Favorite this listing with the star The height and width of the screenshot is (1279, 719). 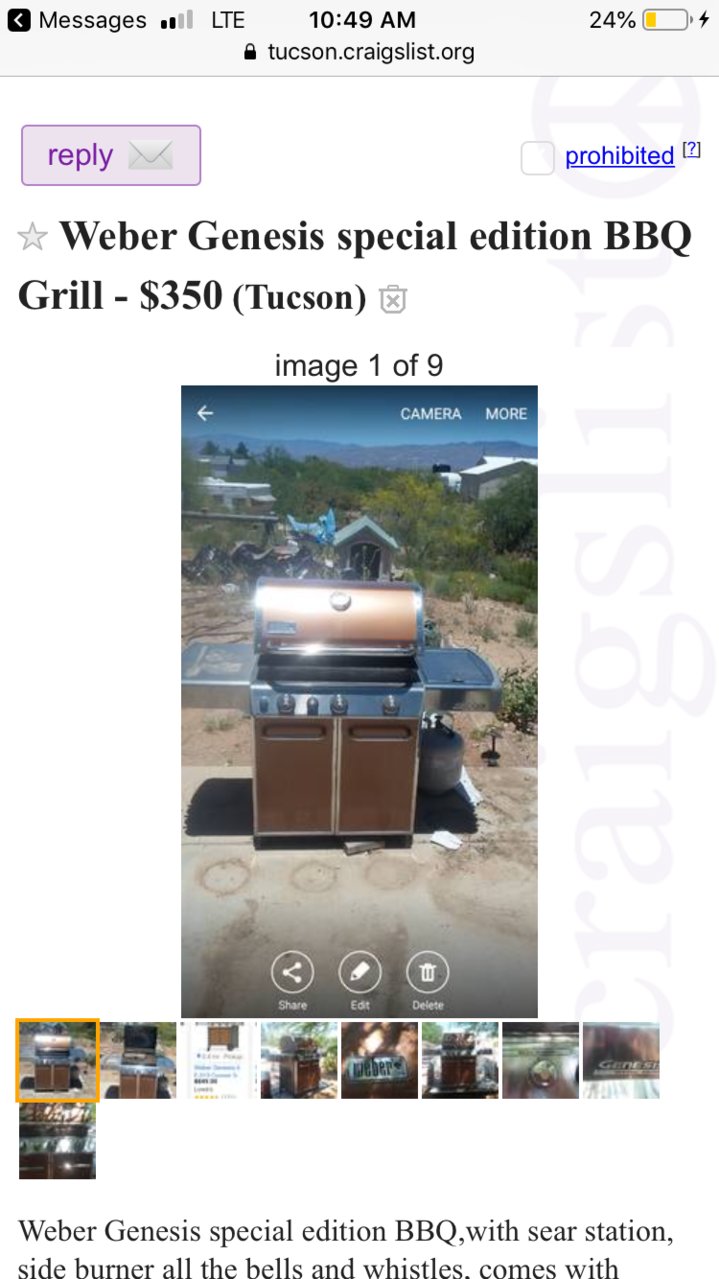coord(33,238)
